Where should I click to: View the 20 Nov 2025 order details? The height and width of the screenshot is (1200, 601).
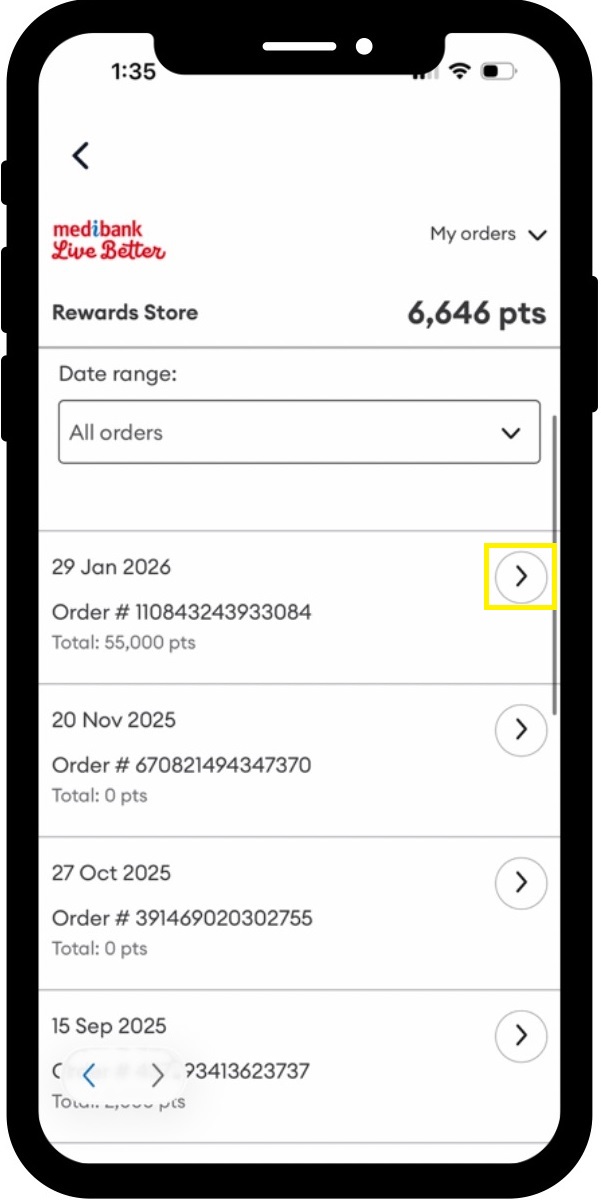click(520, 729)
